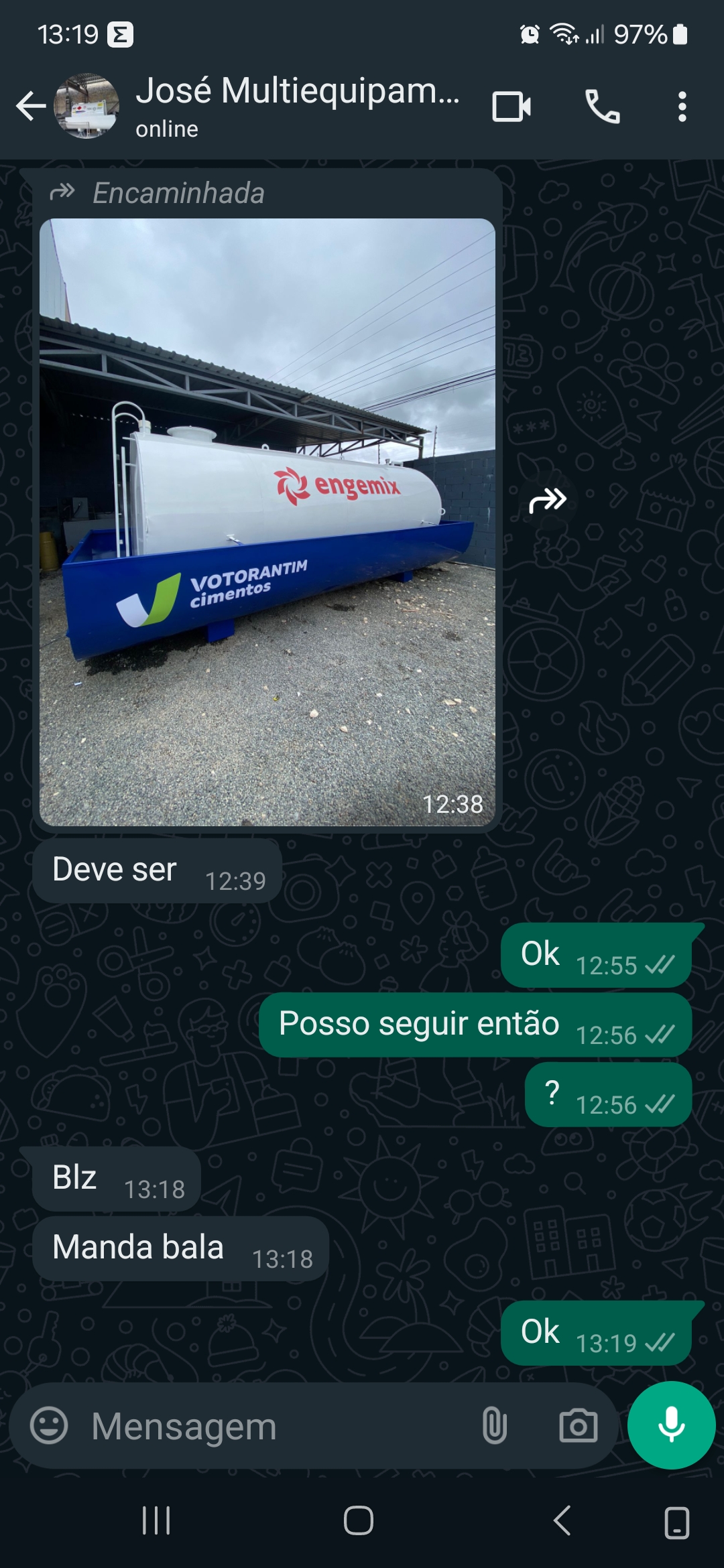This screenshot has height=1568, width=724.
Task: Forward the tank photo using the arrow
Action: [x=548, y=501]
